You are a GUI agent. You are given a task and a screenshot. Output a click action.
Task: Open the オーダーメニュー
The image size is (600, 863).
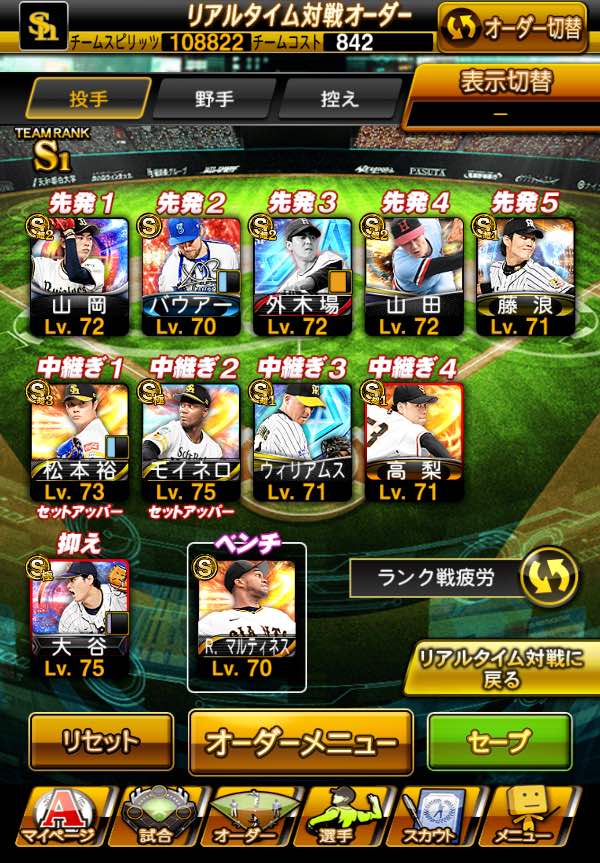[x=300, y=743]
